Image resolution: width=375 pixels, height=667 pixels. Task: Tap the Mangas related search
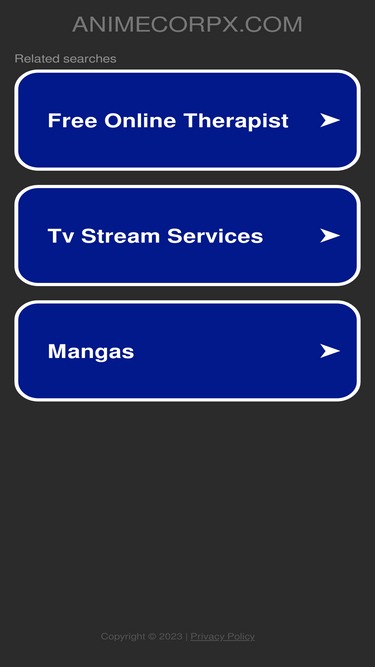(x=188, y=351)
